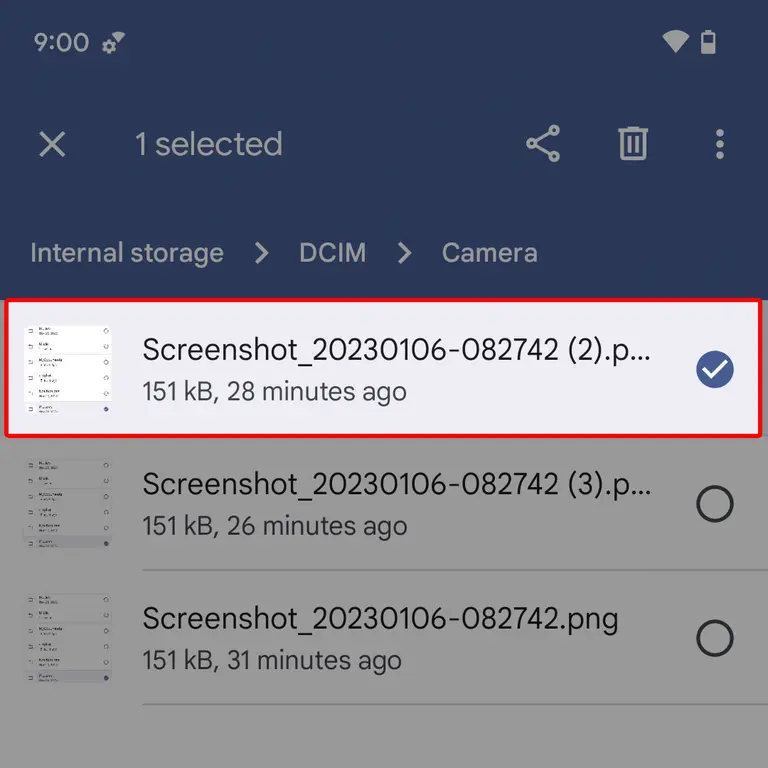Go to Internal storage breadcrumb
This screenshot has width=768, height=768.
(x=127, y=253)
